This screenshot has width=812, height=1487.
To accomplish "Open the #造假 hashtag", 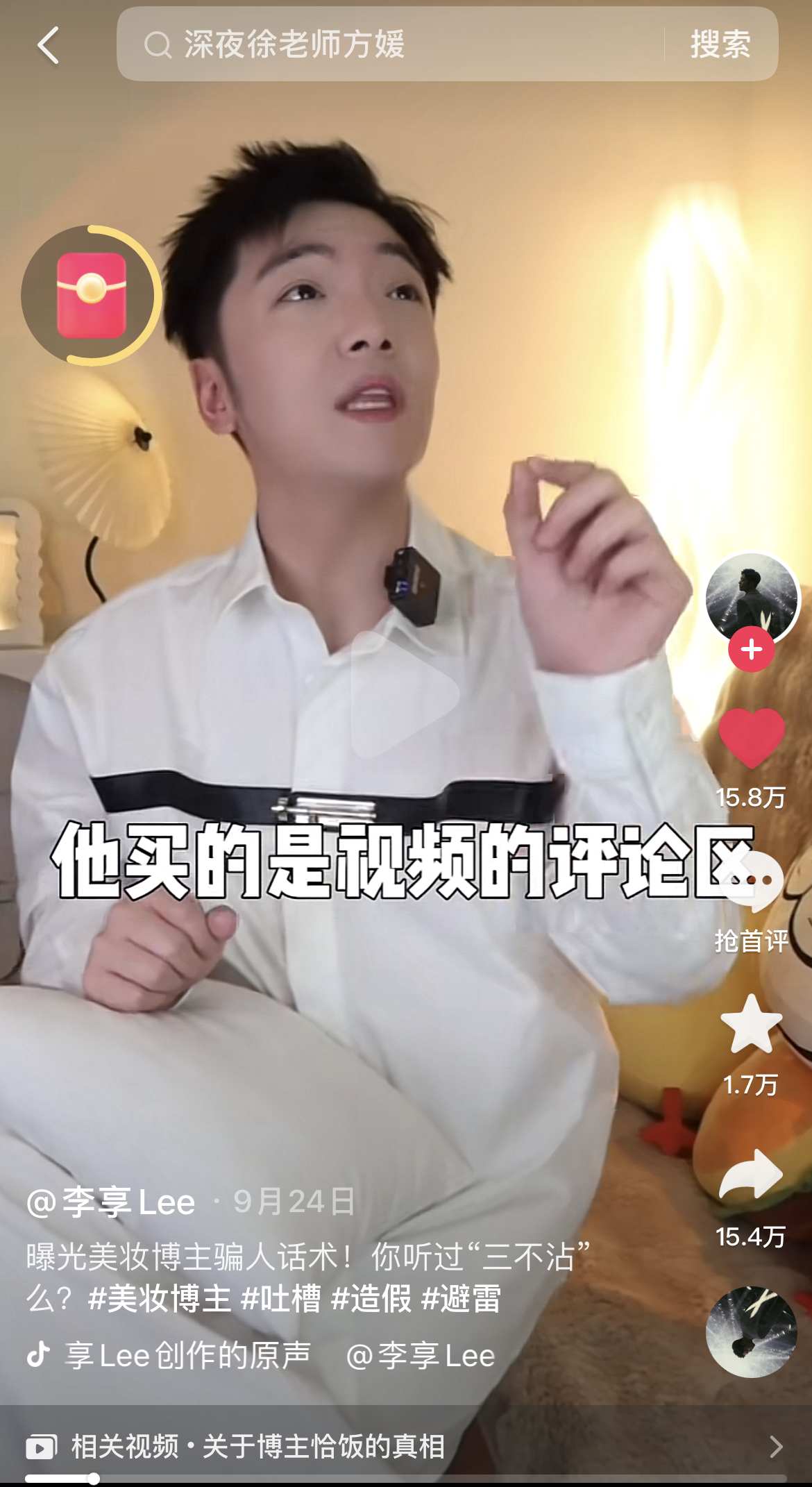I will tap(371, 1298).
